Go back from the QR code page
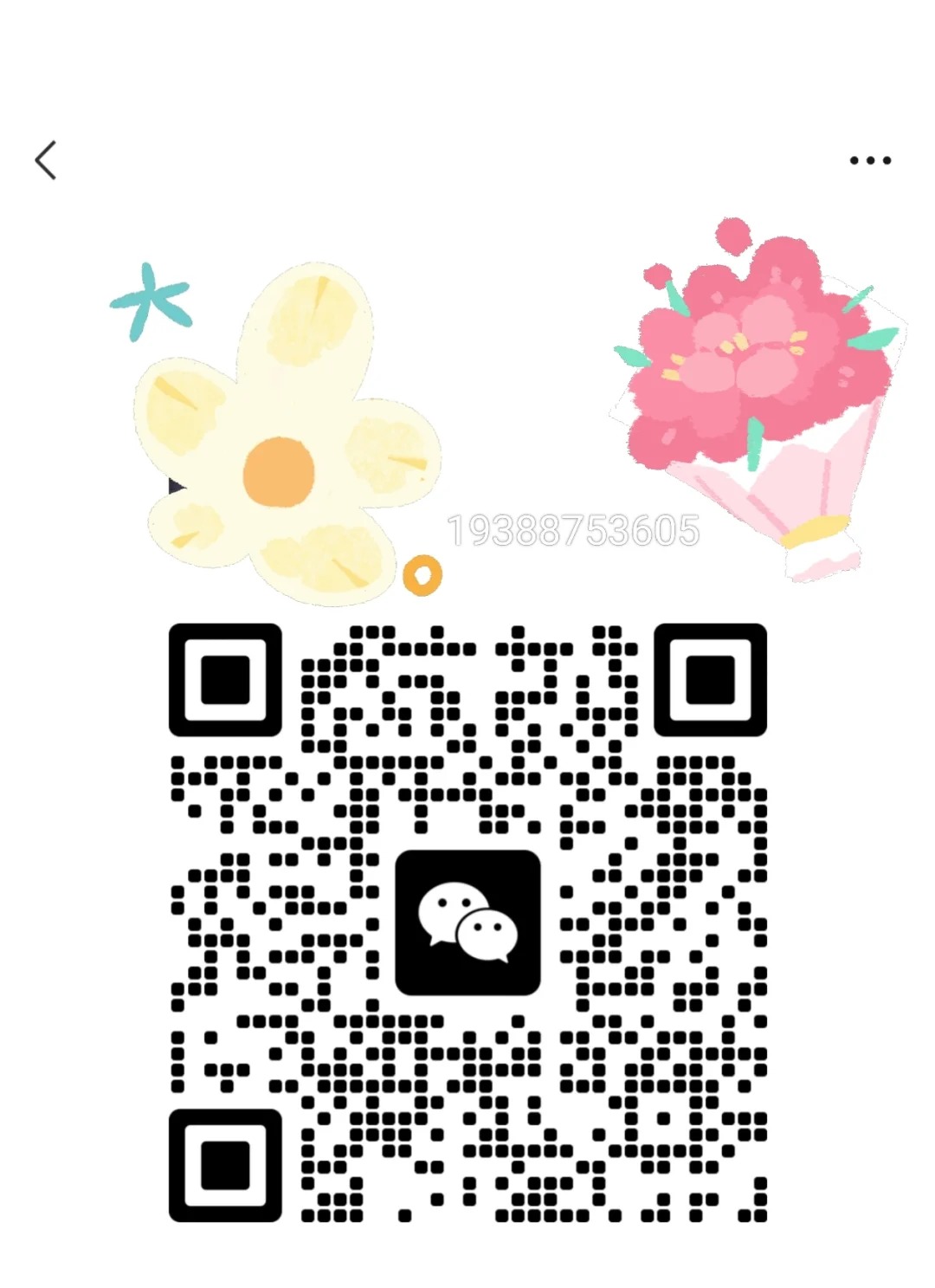 coord(46,160)
